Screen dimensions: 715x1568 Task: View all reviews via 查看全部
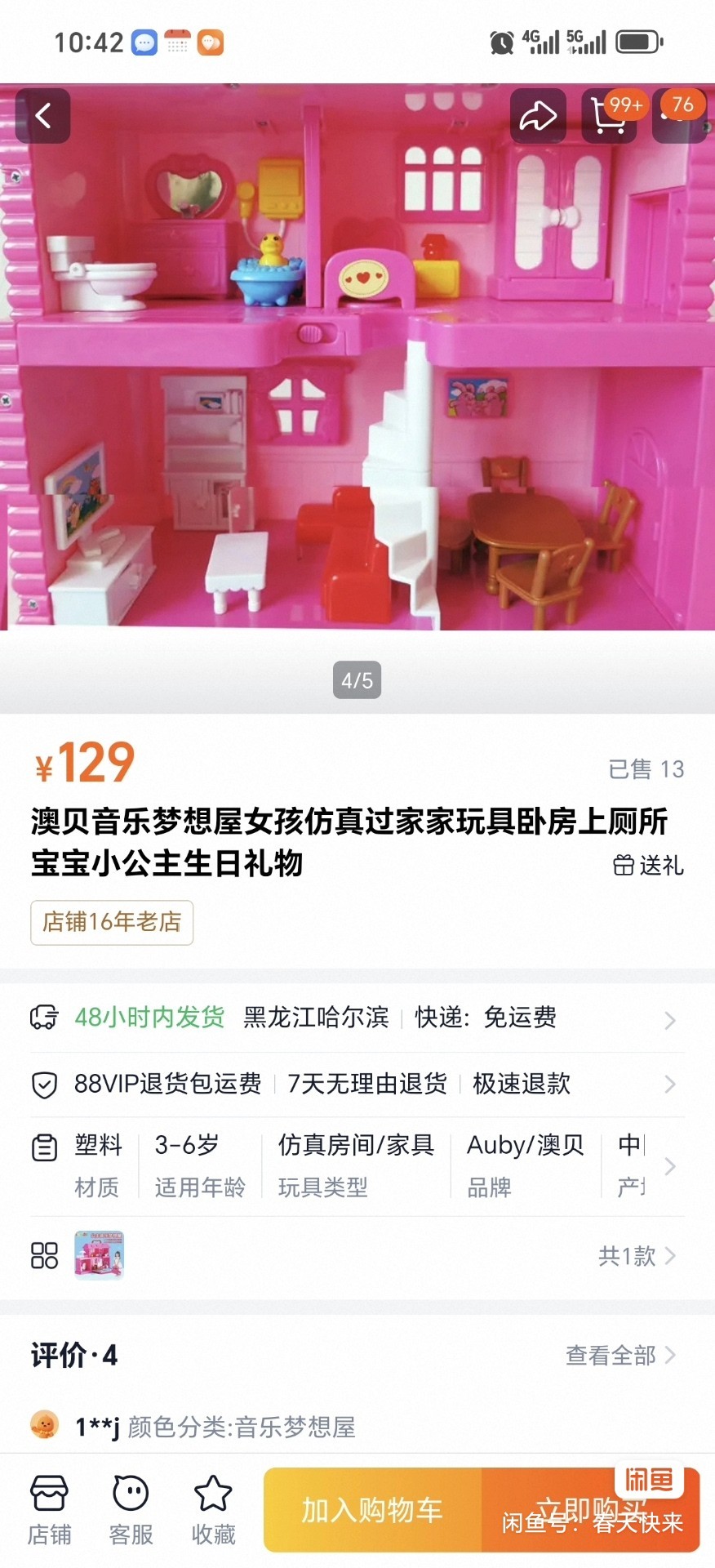tap(621, 1356)
